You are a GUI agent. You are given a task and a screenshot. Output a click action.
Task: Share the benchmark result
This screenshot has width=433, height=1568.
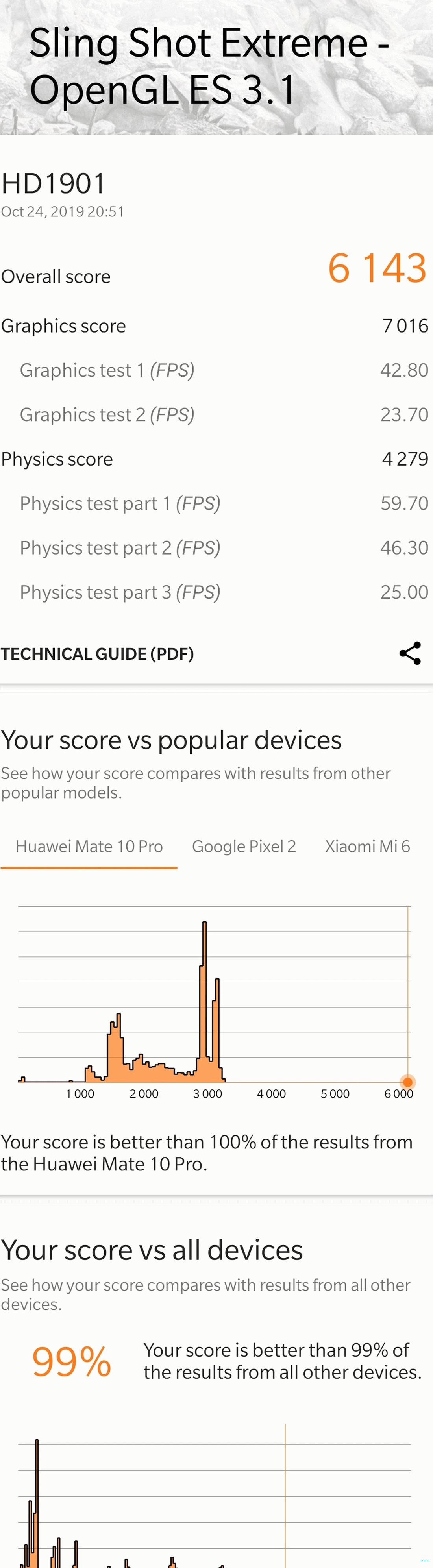pyautogui.click(x=410, y=653)
